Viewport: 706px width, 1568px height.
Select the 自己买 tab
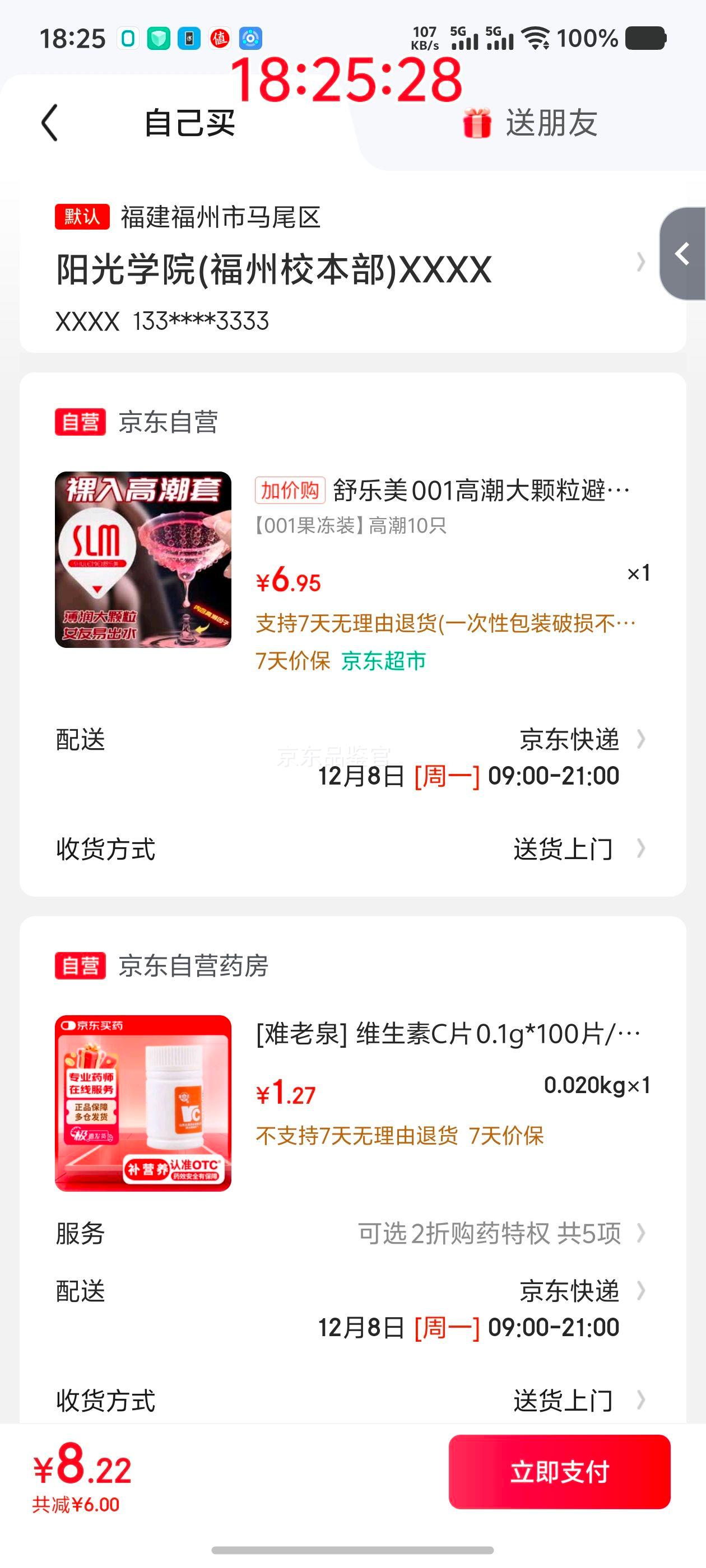189,123
